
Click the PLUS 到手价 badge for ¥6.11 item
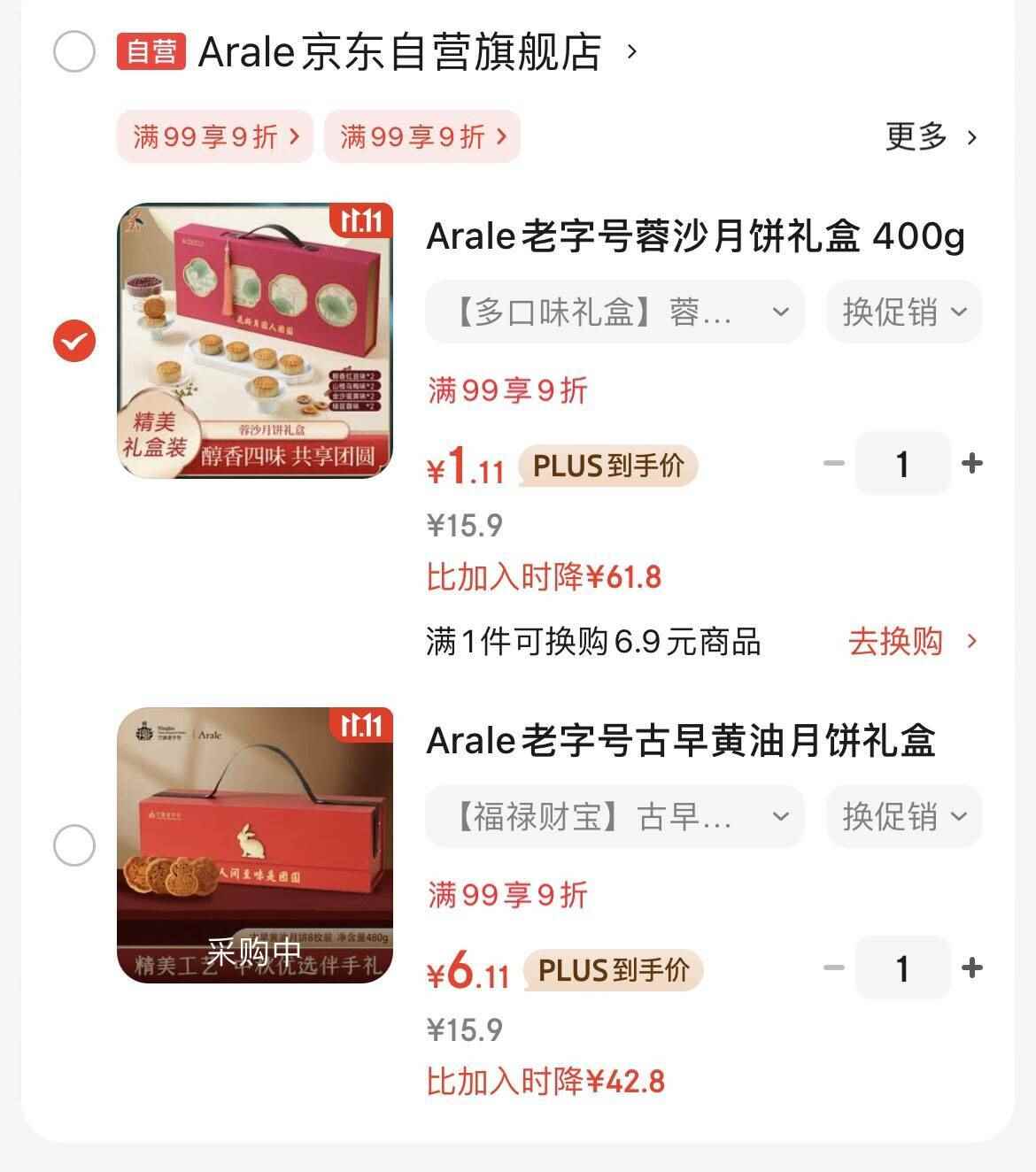coord(611,970)
